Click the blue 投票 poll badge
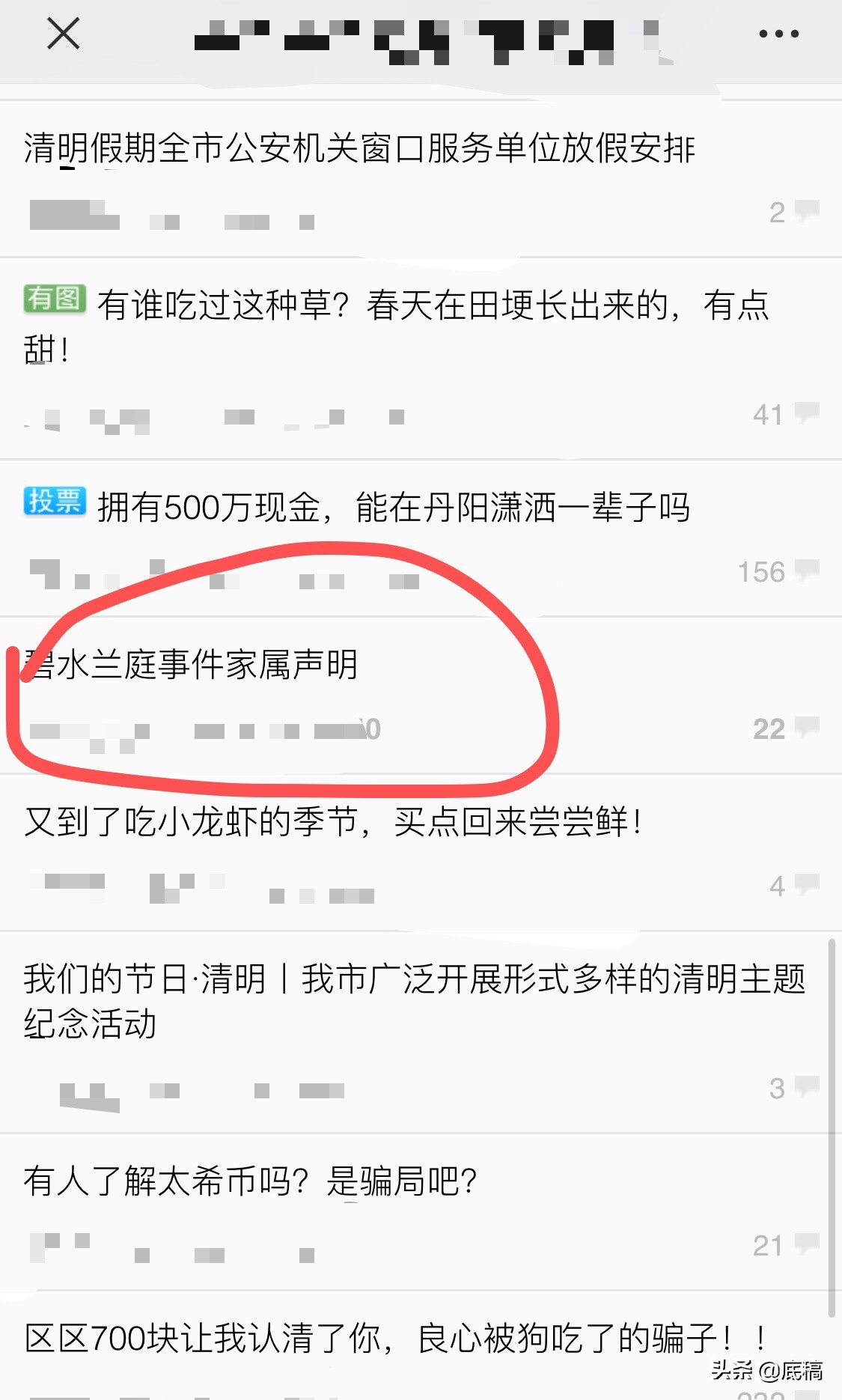Screen dimensions: 842x1400 52,504
